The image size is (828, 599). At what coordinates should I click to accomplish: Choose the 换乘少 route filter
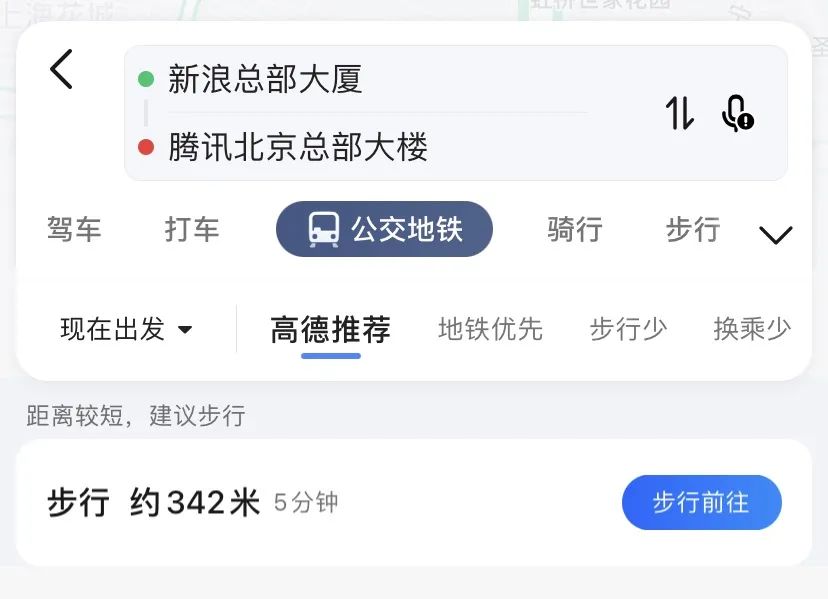point(752,329)
